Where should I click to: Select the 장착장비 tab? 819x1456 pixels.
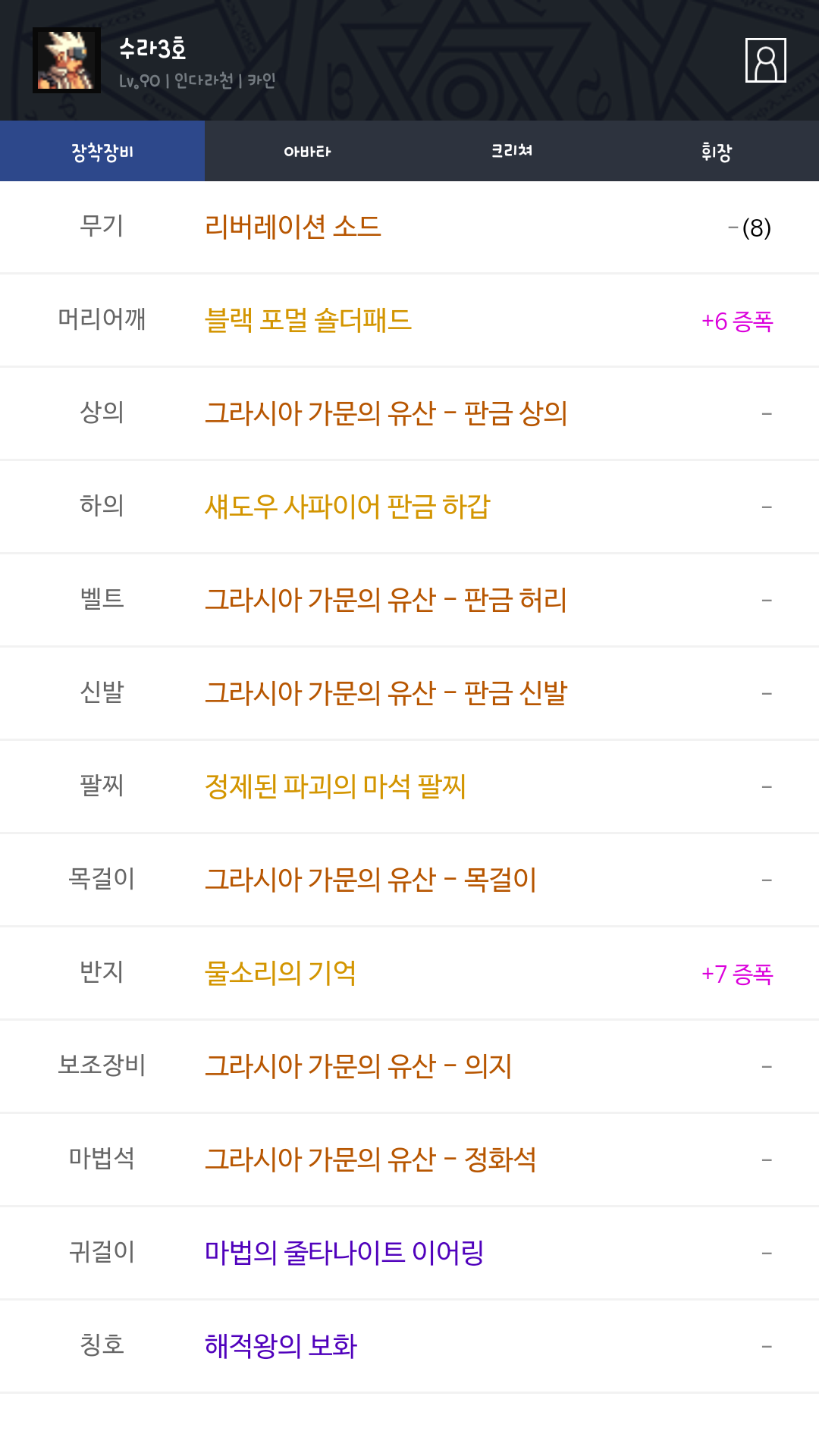102,152
